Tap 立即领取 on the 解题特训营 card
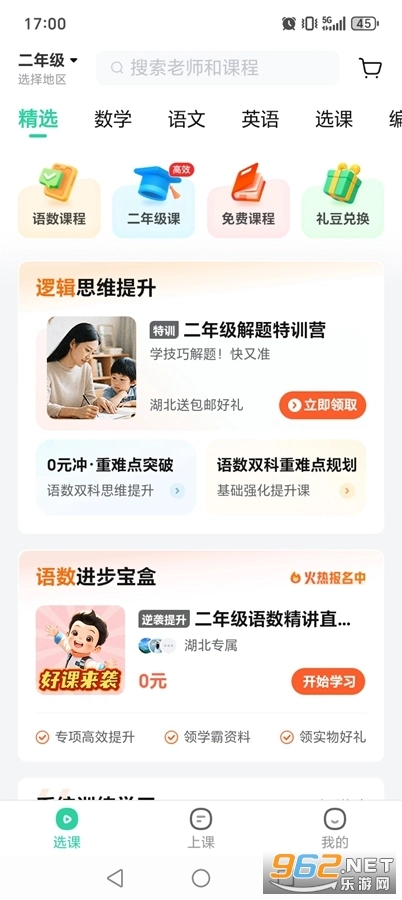402x900 pixels. pyautogui.click(x=323, y=405)
